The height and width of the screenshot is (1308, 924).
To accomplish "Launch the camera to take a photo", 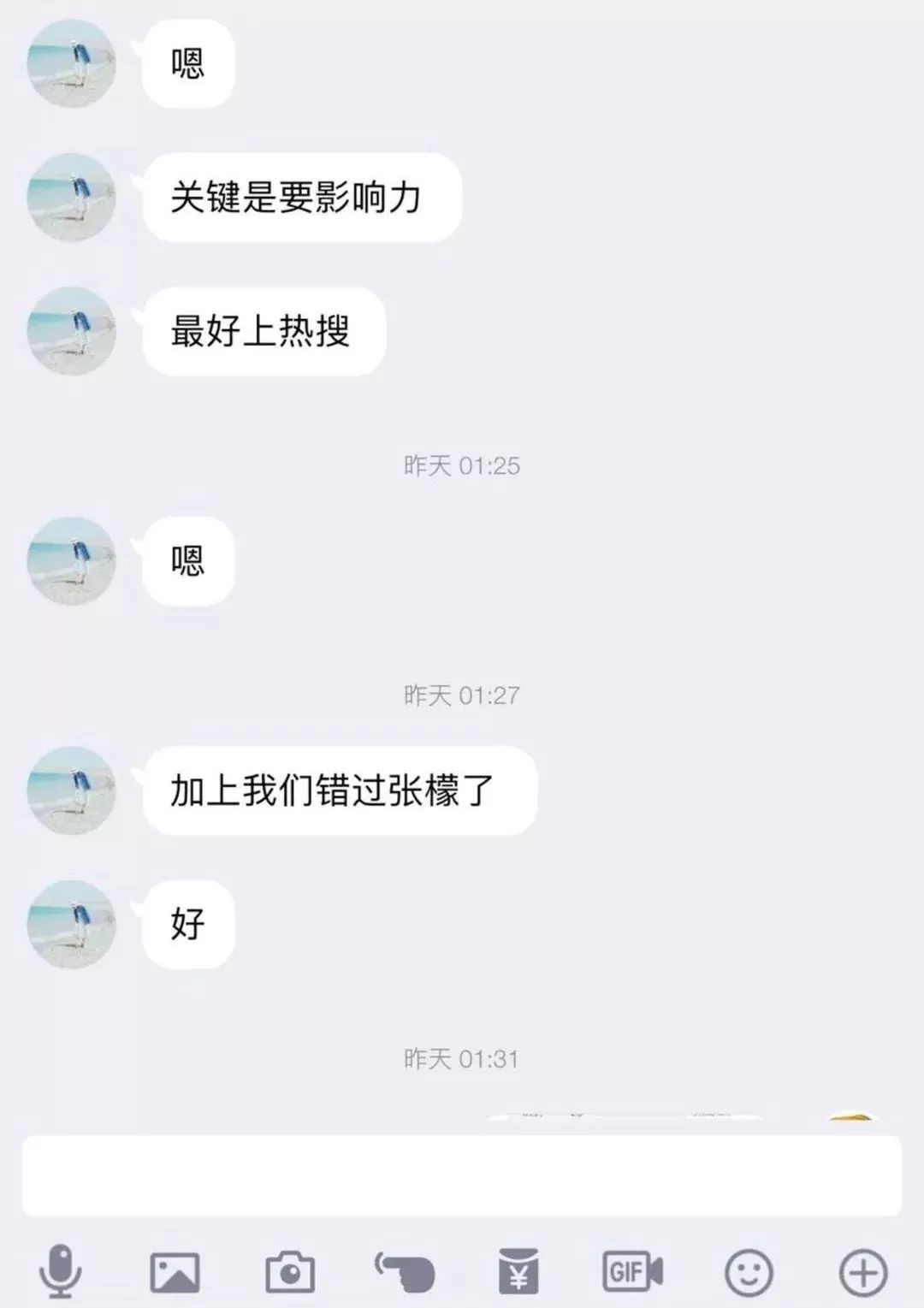I will pyautogui.click(x=290, y=1272).
